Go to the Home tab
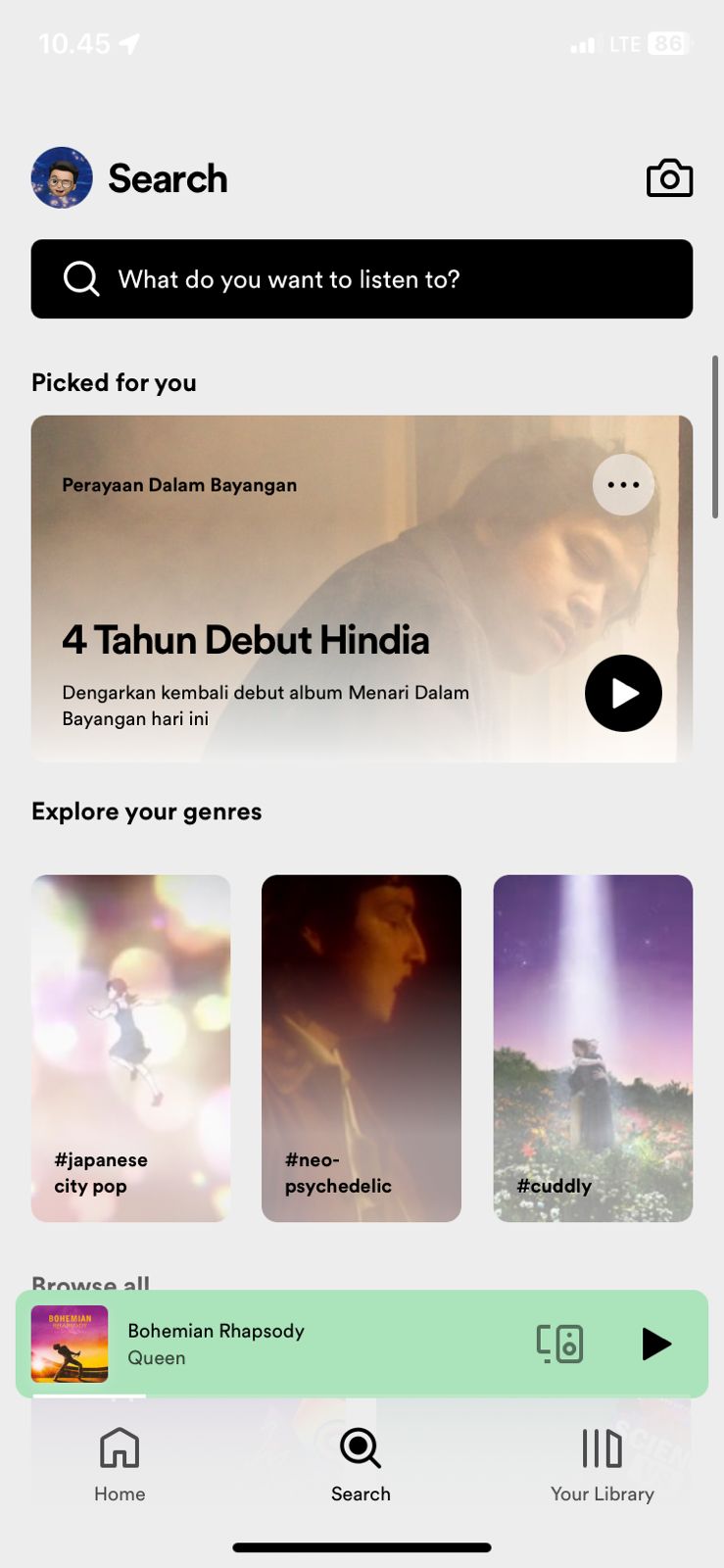This screenshot has height=1568, width=724. pos(120,1464)
